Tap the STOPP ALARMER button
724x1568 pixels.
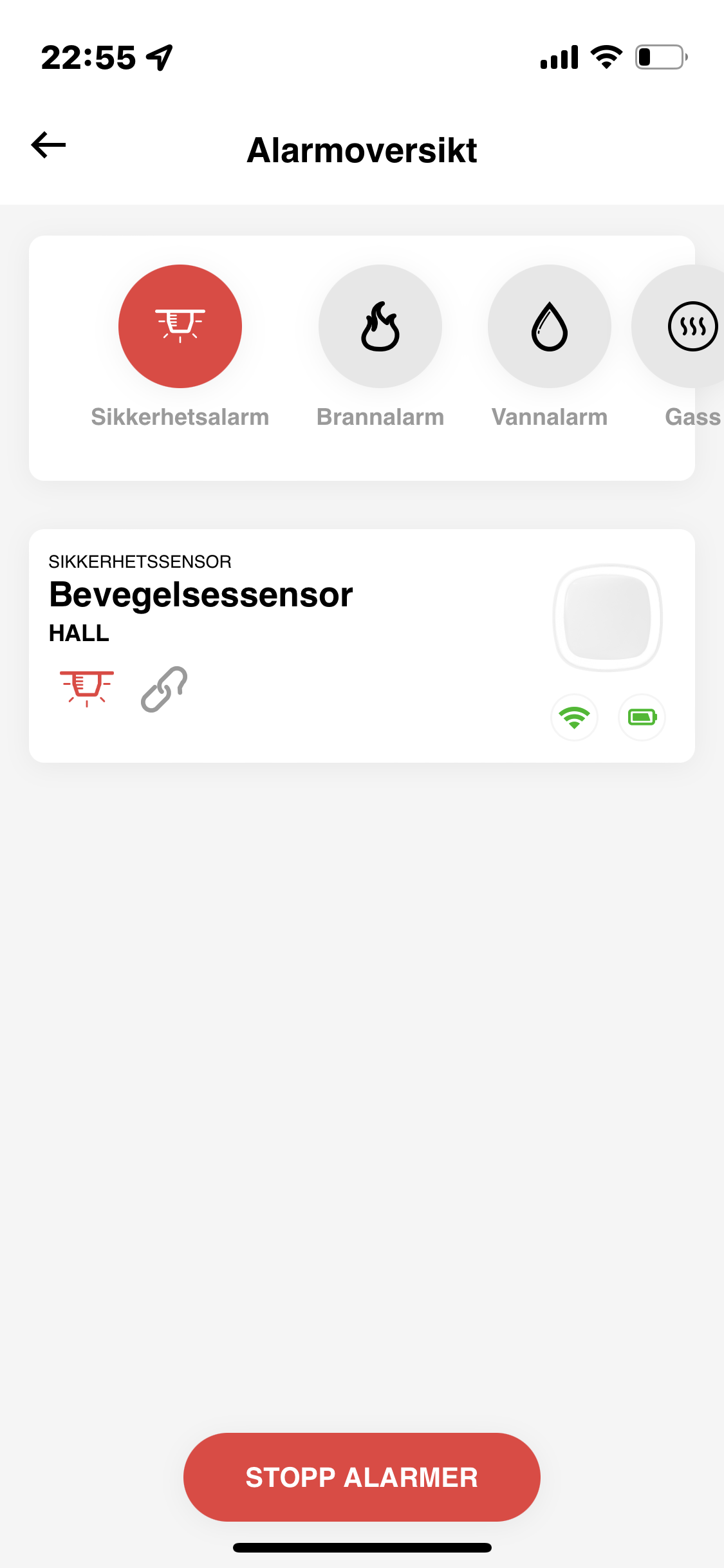362,1477
